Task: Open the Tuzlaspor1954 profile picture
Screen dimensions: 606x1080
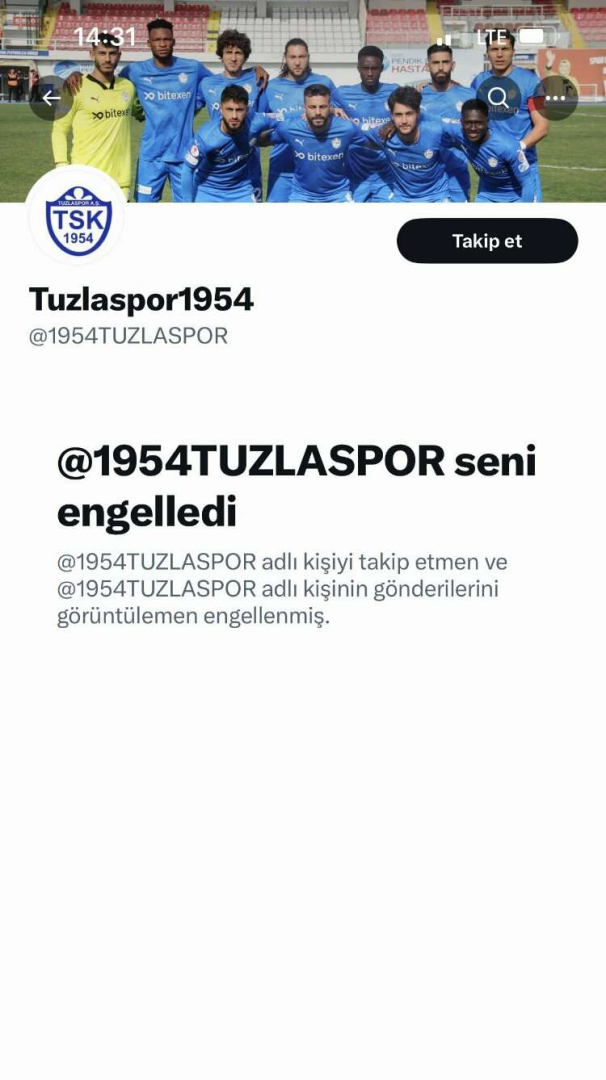Action: coord(77,217)
